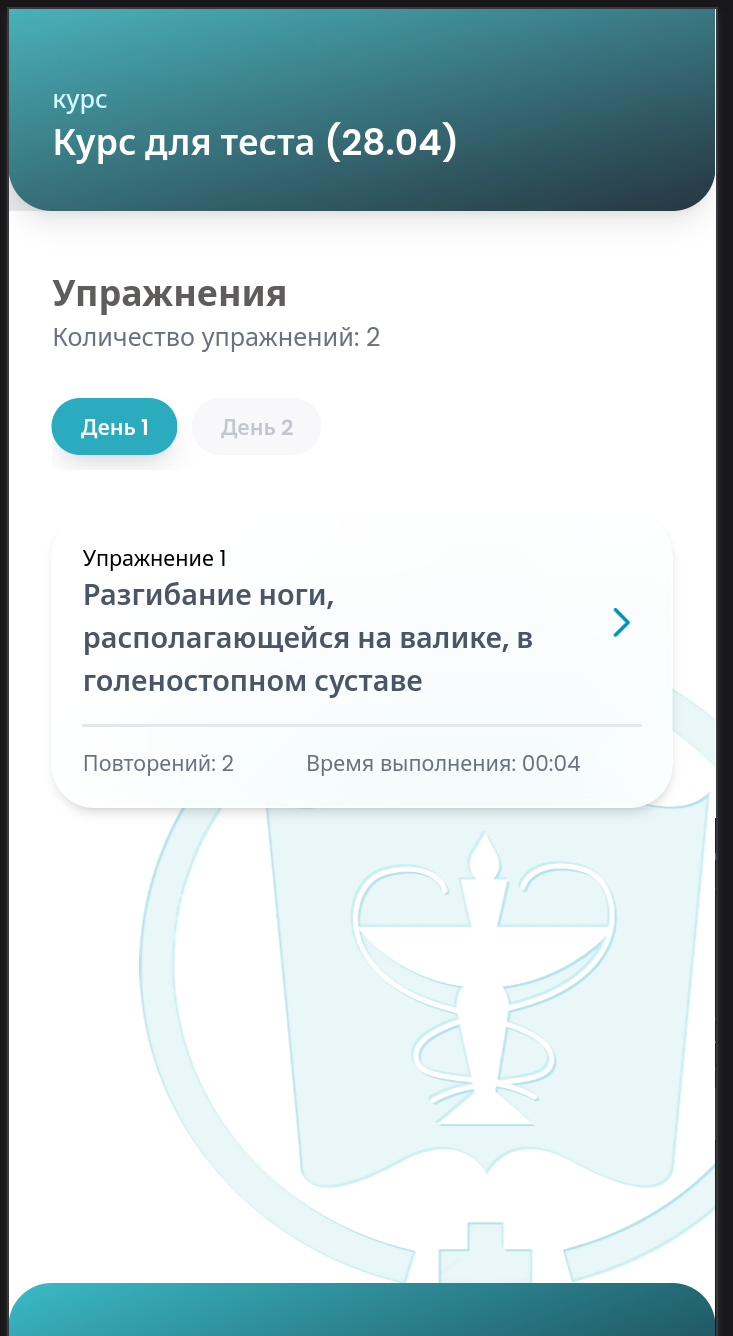Open the Упражнение 1 exercise card
Viewport: 733px width, 1336px height.
(362, 664)
